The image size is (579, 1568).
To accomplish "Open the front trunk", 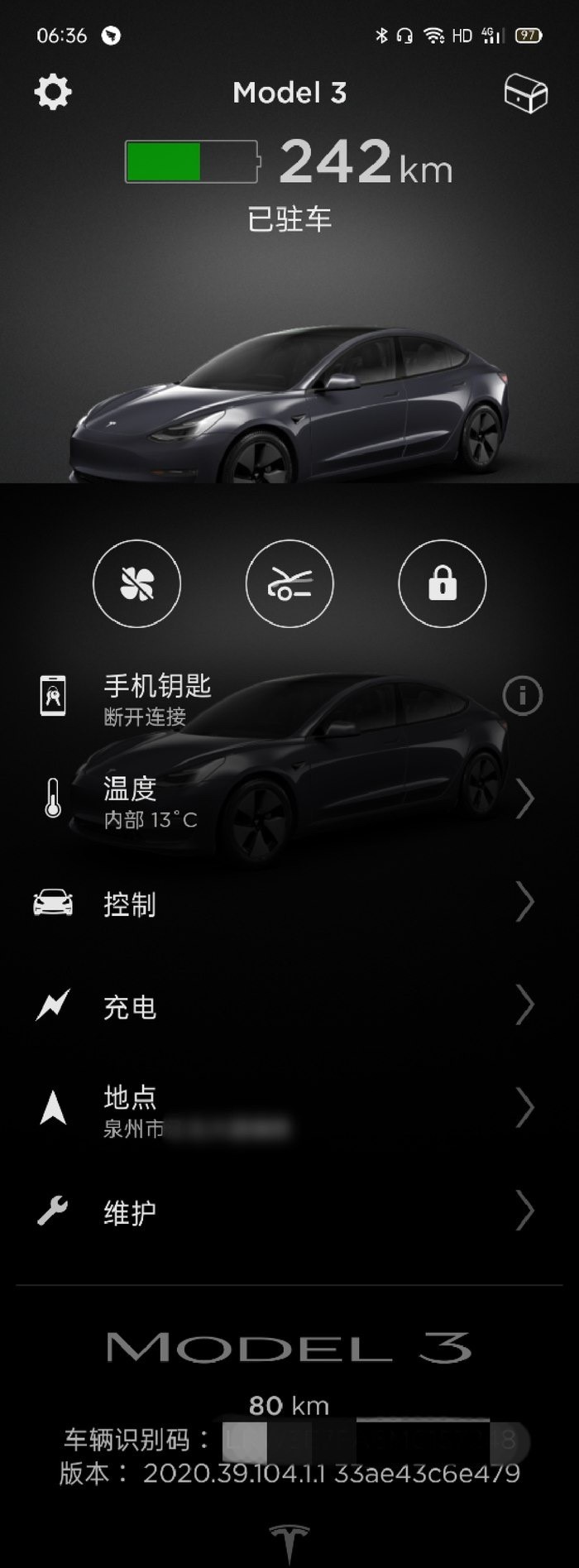I will [x=289, y=583].
